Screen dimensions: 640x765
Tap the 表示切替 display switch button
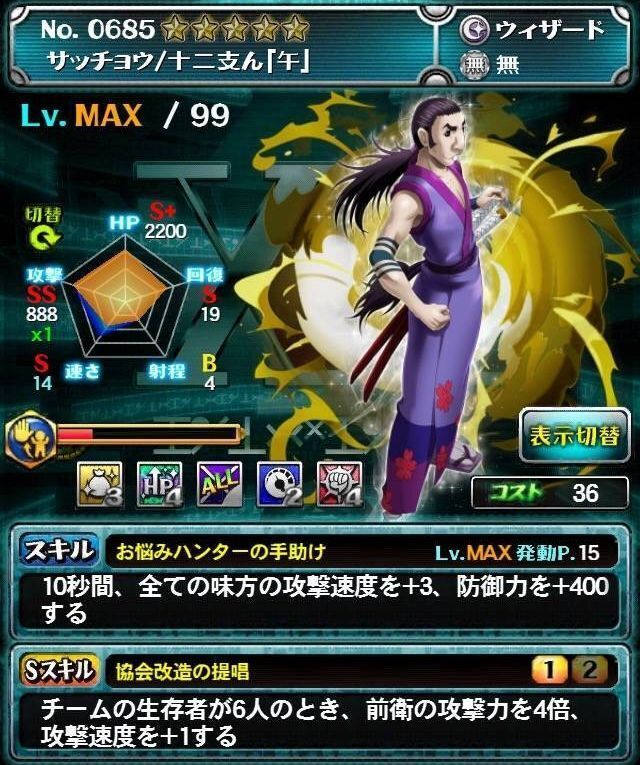(x=574, y=435)
